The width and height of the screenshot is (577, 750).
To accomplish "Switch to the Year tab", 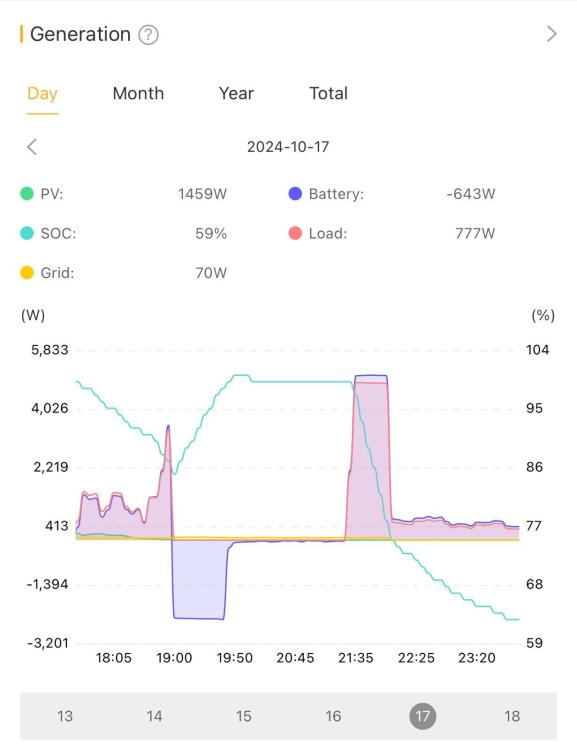I will point(236,93).
